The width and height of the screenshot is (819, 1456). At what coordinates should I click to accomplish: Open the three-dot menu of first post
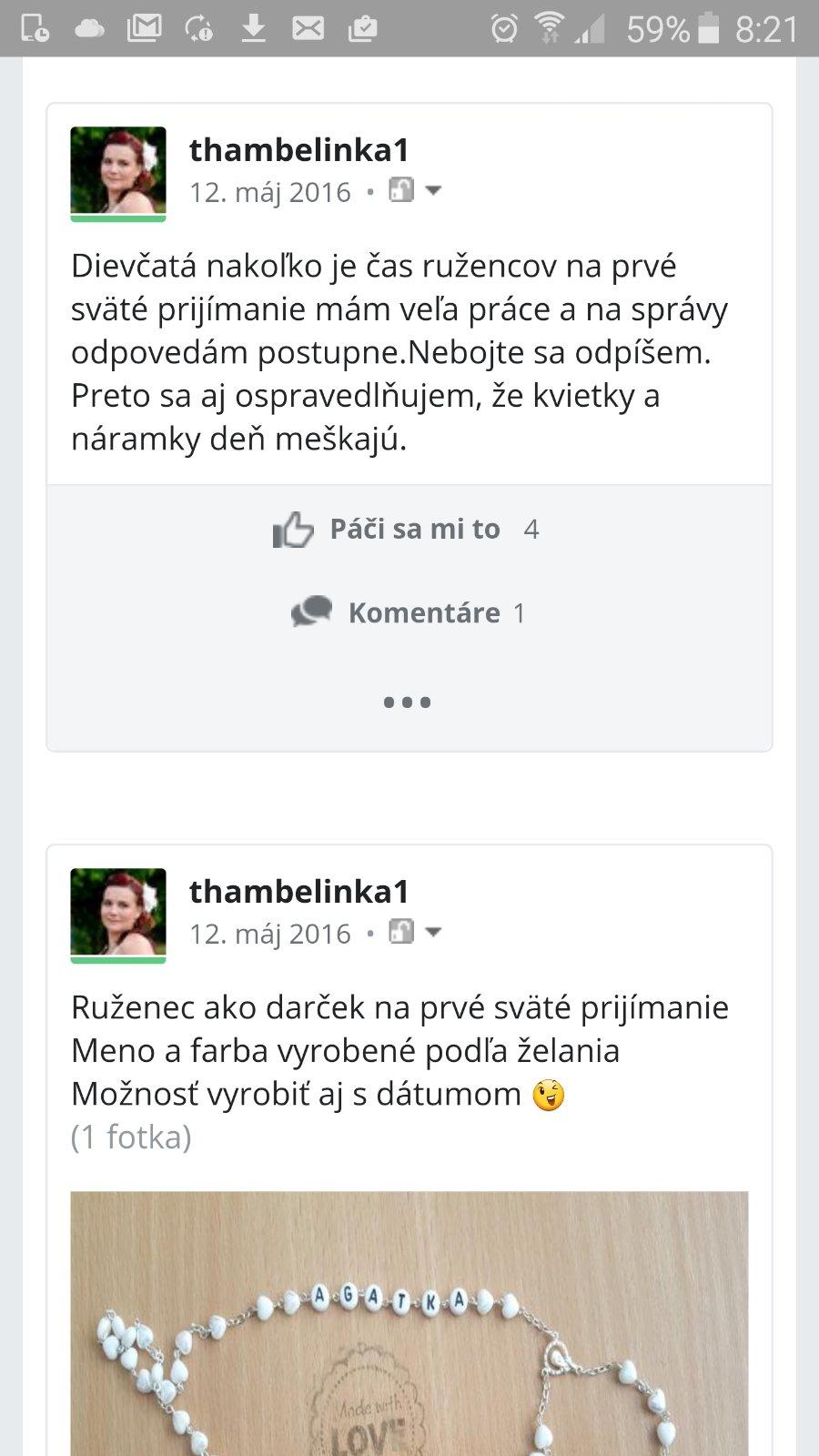407,702
